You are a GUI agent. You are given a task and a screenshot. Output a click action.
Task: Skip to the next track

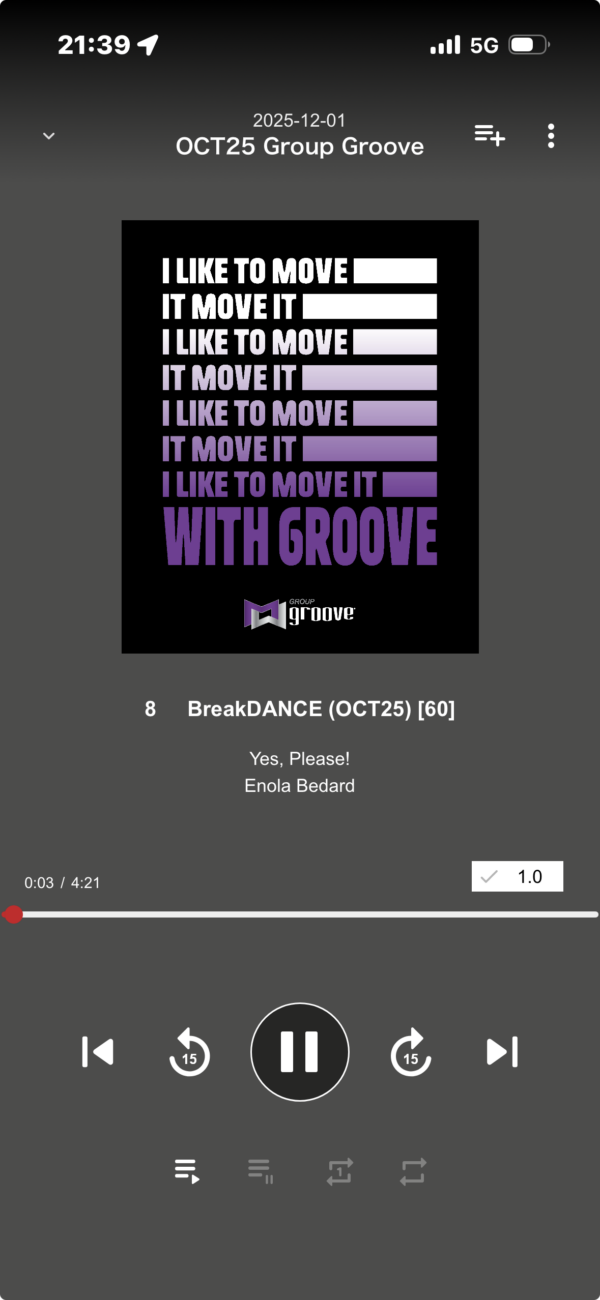click(502, 1051)
